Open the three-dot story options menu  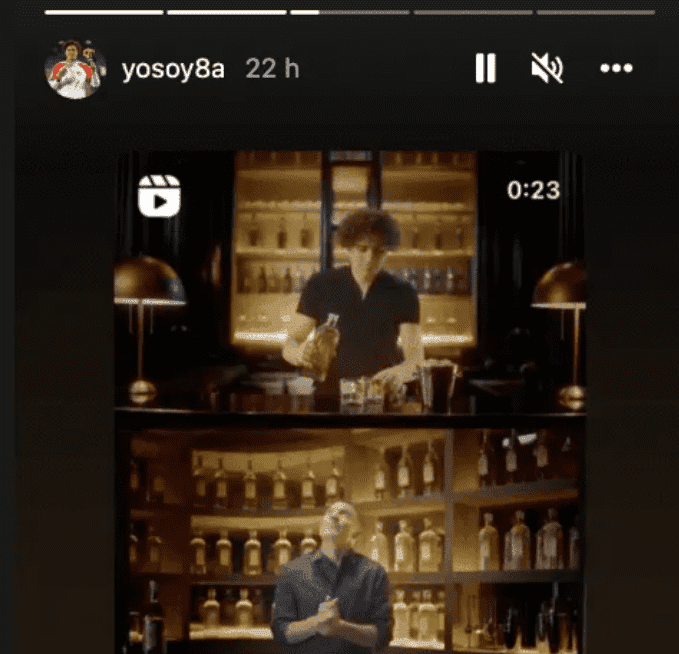(615, 69)
